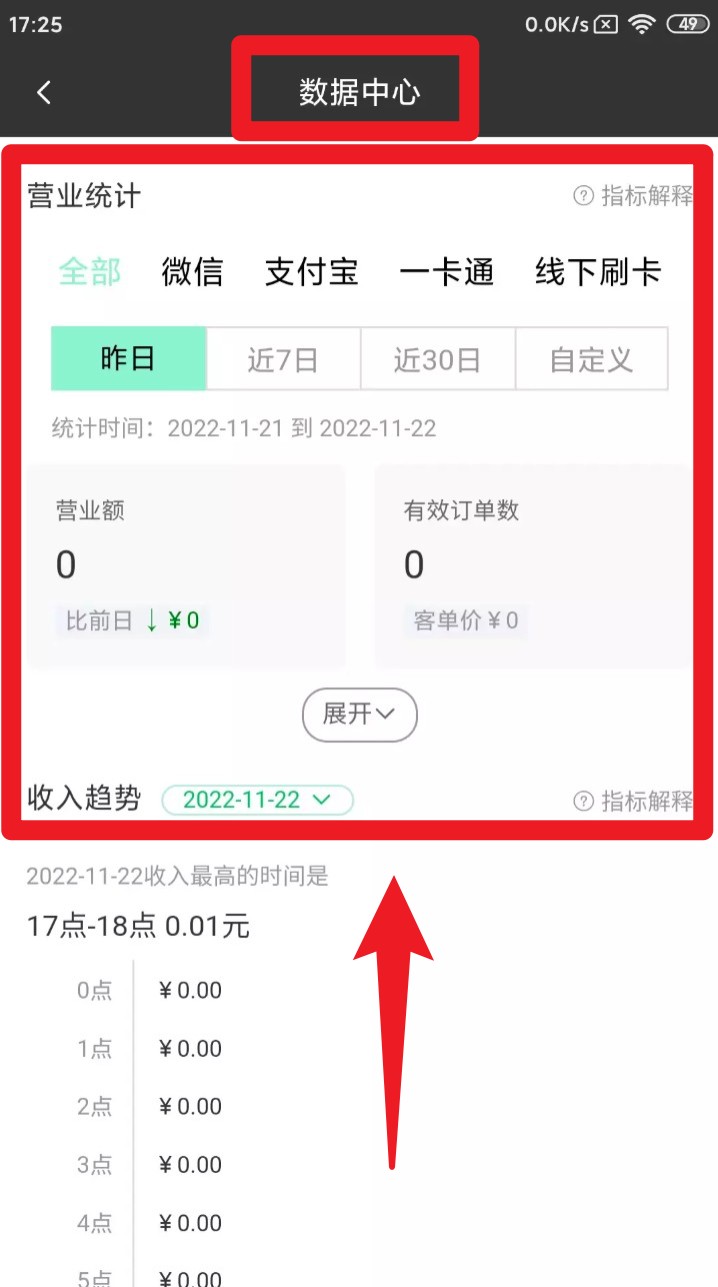
Task: Select the 近7日 time range
Action: tap(283, 359)
